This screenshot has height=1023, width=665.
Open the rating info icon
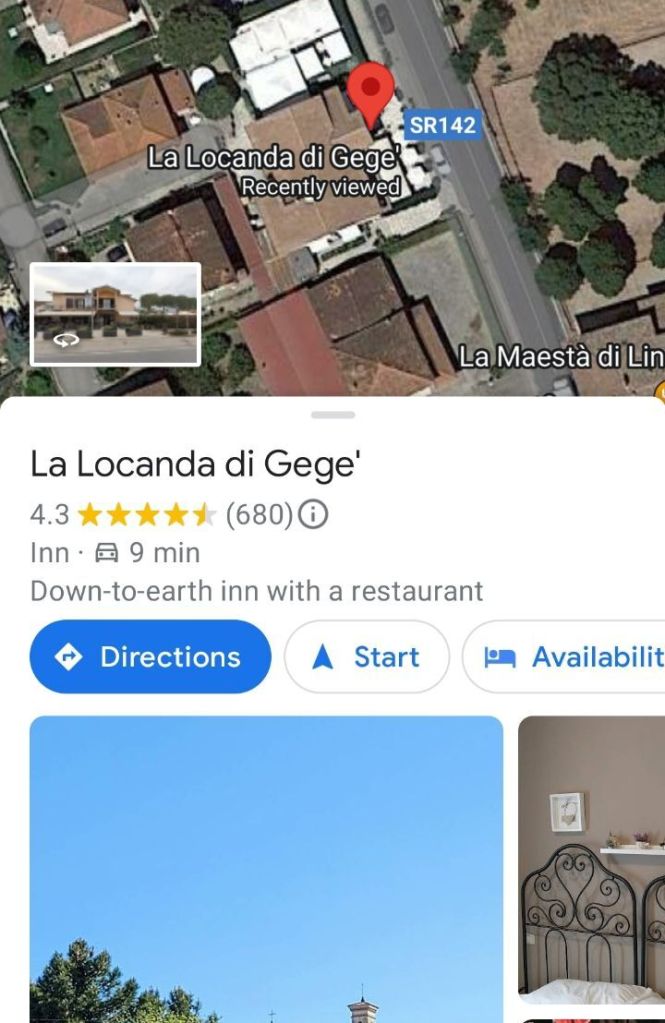point(314,515)
